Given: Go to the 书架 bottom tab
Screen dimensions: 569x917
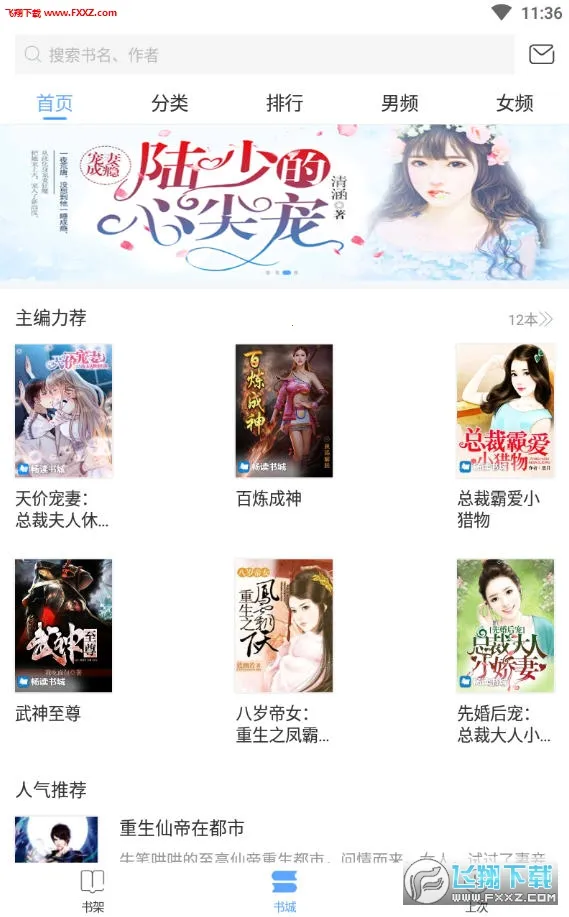Looking at the screenshot, I should 92,891.
